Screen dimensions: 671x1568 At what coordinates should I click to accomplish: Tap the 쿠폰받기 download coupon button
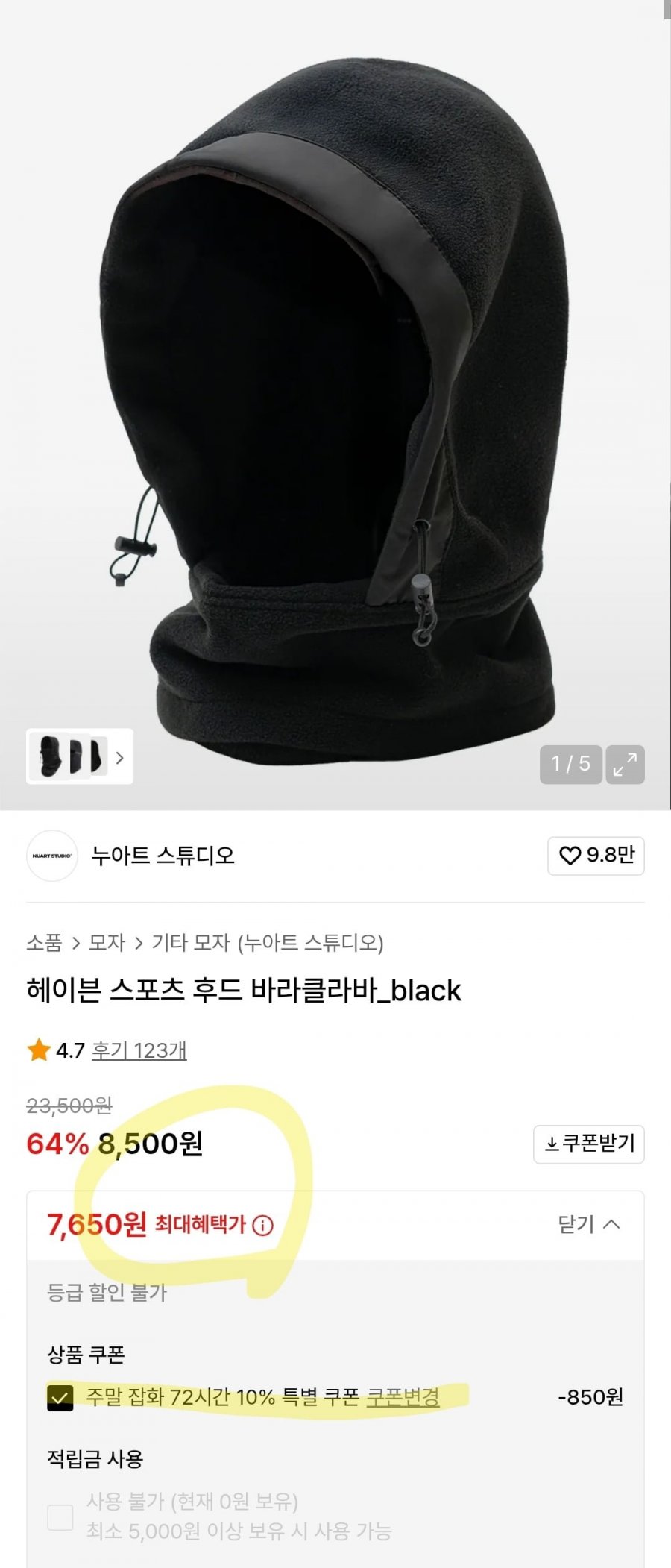tap(588, 1144)
